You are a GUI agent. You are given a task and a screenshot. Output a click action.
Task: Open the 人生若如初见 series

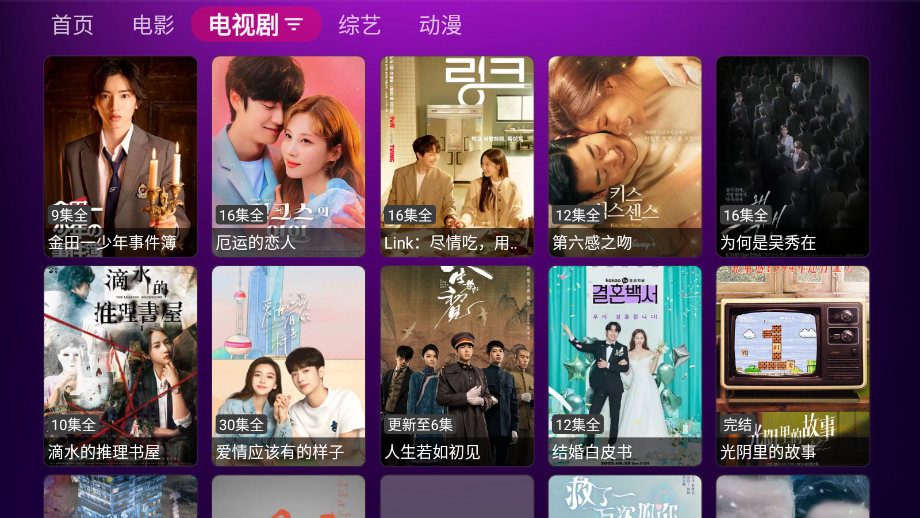pyautogui.click(x=457, y=365)
